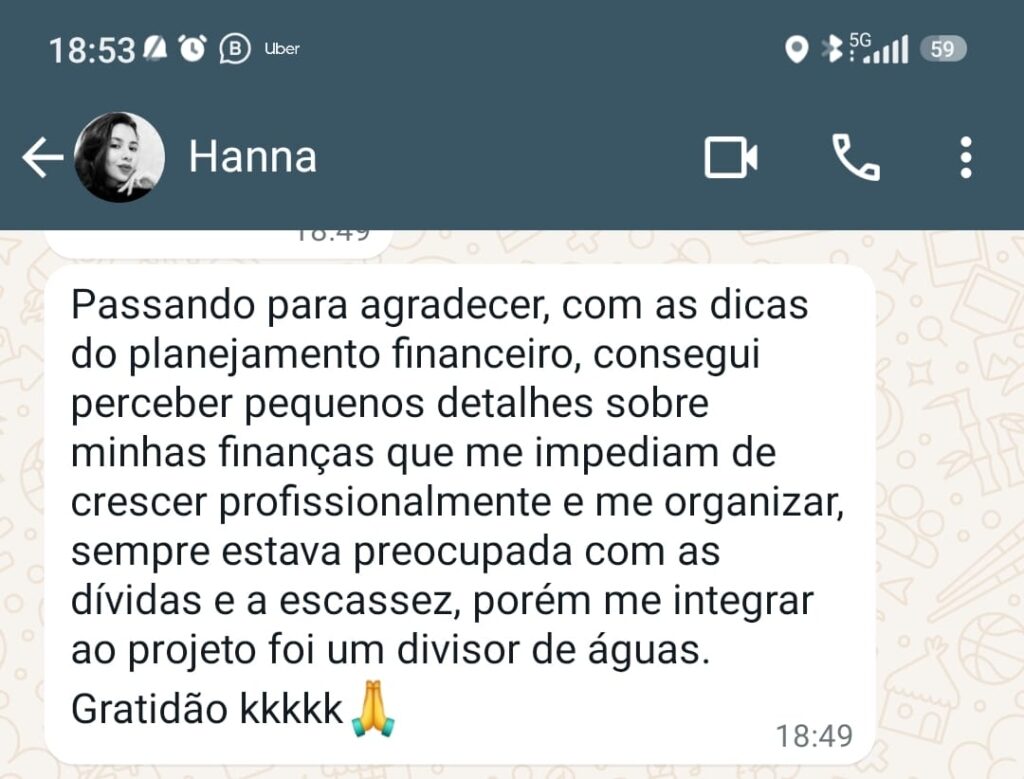This screenshot has width=1024, height=779.
Task: Open Hanna's contact info
Action: coord(252,157)
